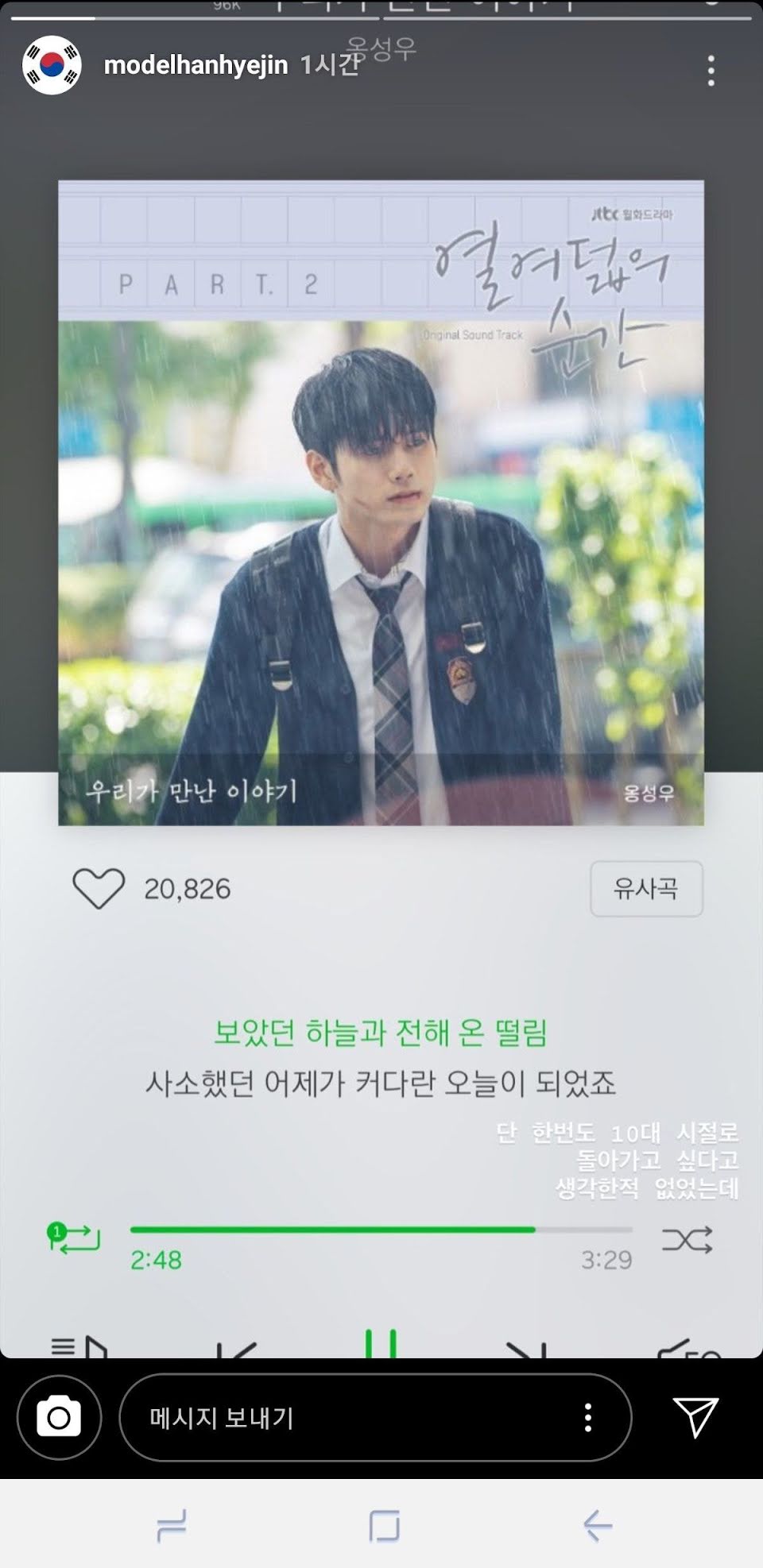The width and height of the screenshot is (763, 1568).
Task: Share this story via paper plane
Action: 695,1417
